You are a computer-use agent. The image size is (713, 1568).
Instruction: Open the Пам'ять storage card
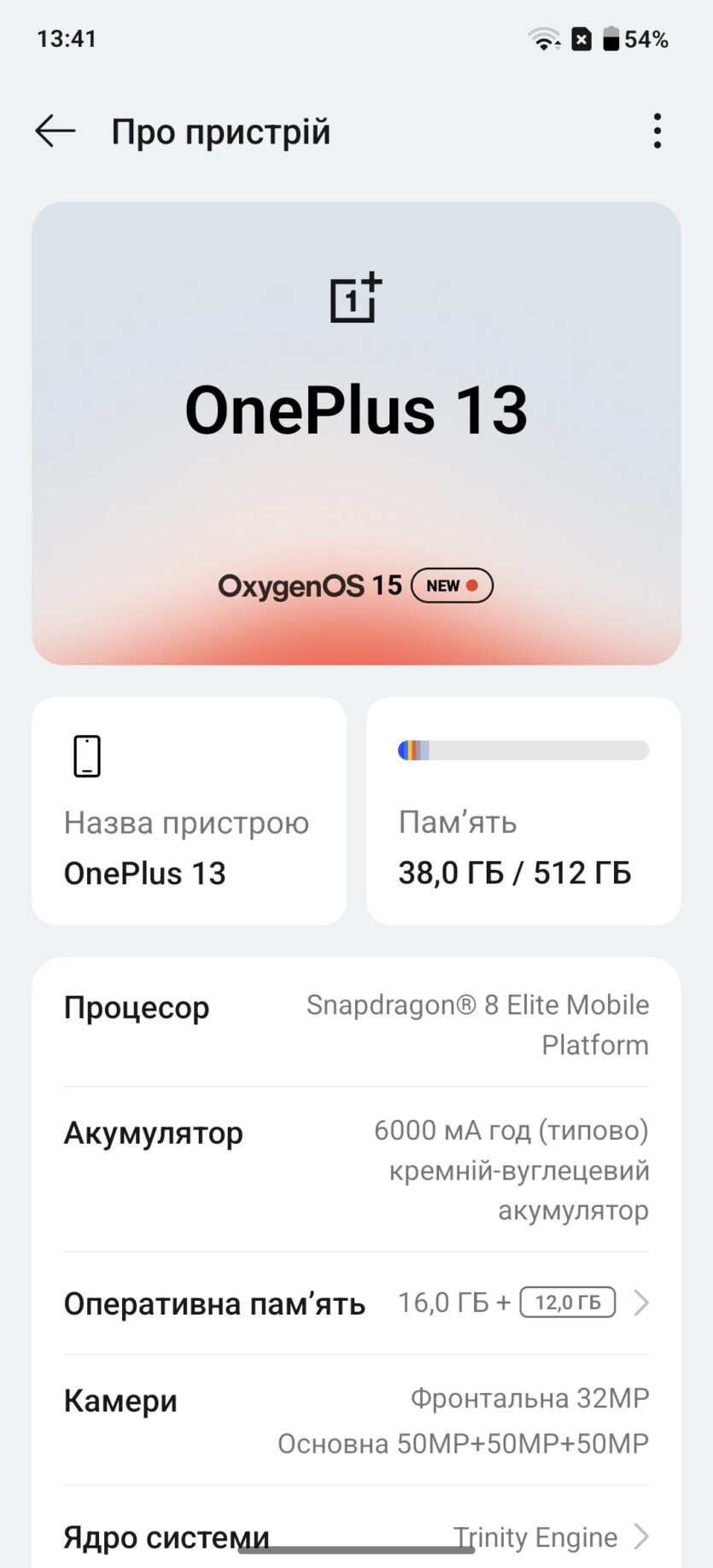click(x=523, y=811)
